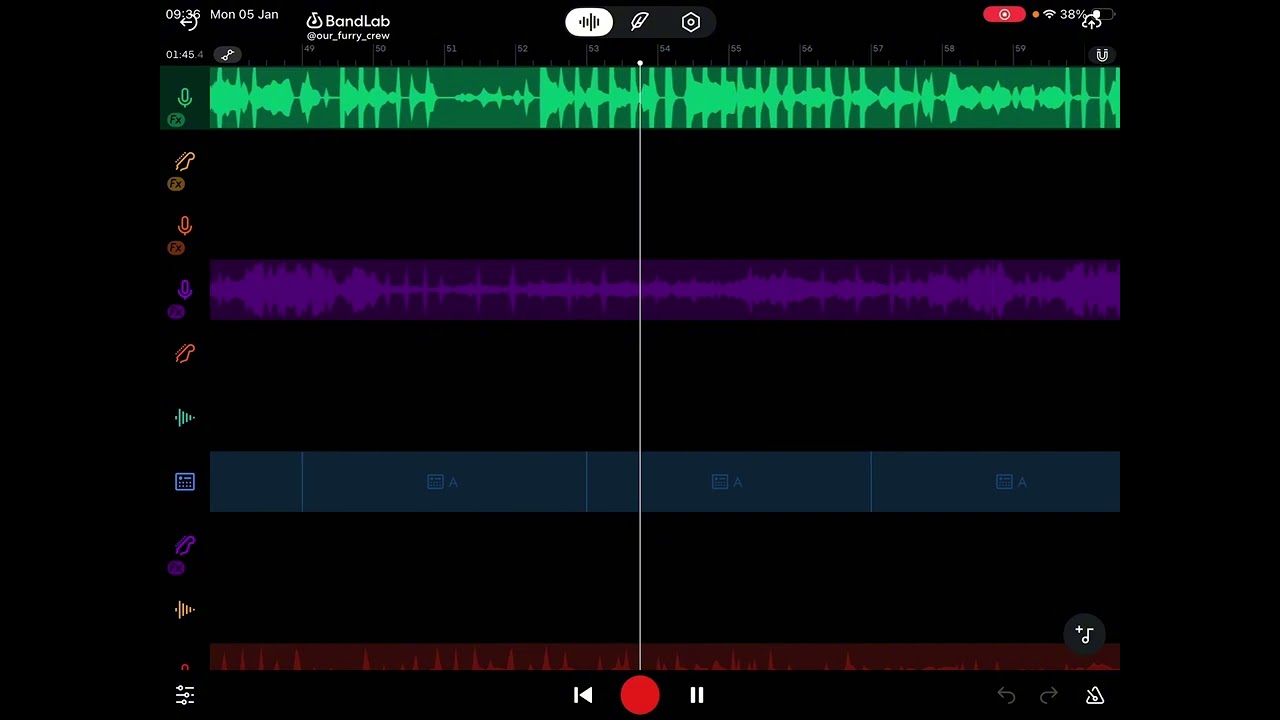Viewport: 1280px width, 720px height.
Task: Open the automation icon beside timecode
Action: point(228,55)
